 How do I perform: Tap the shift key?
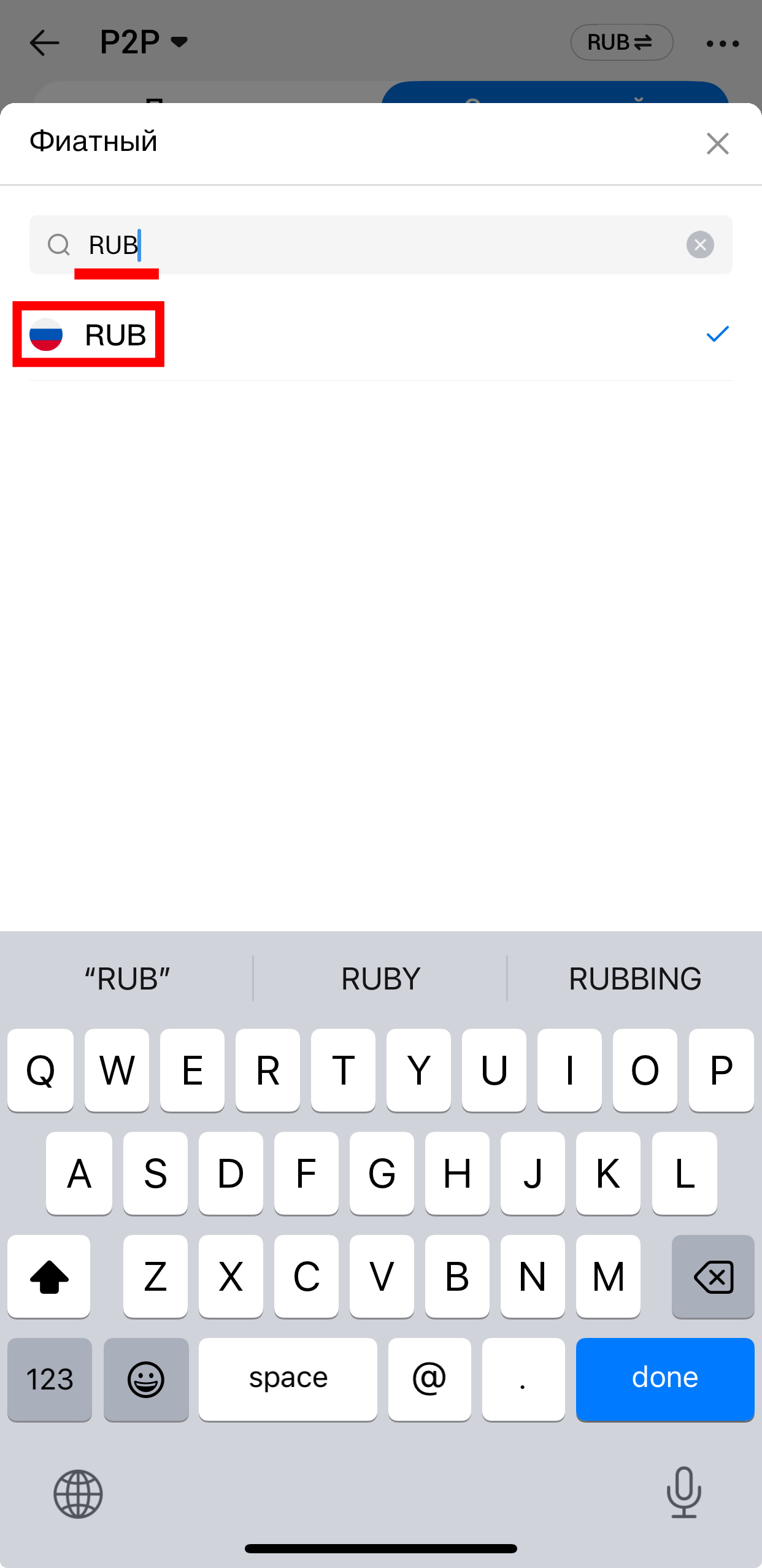(49, 1277)
